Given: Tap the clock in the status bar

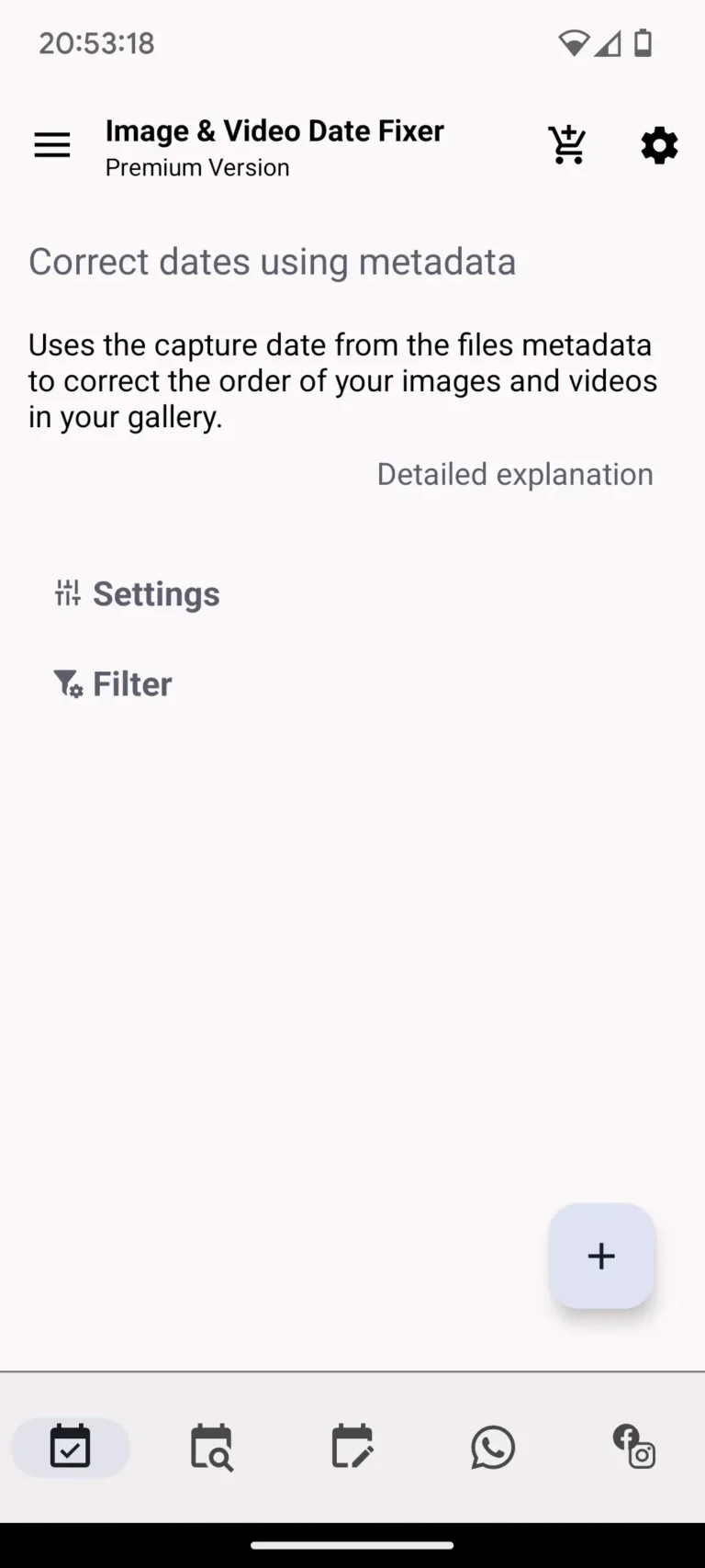Looking at the screenshot, I should pyautogui.click(x=95, y=42).
